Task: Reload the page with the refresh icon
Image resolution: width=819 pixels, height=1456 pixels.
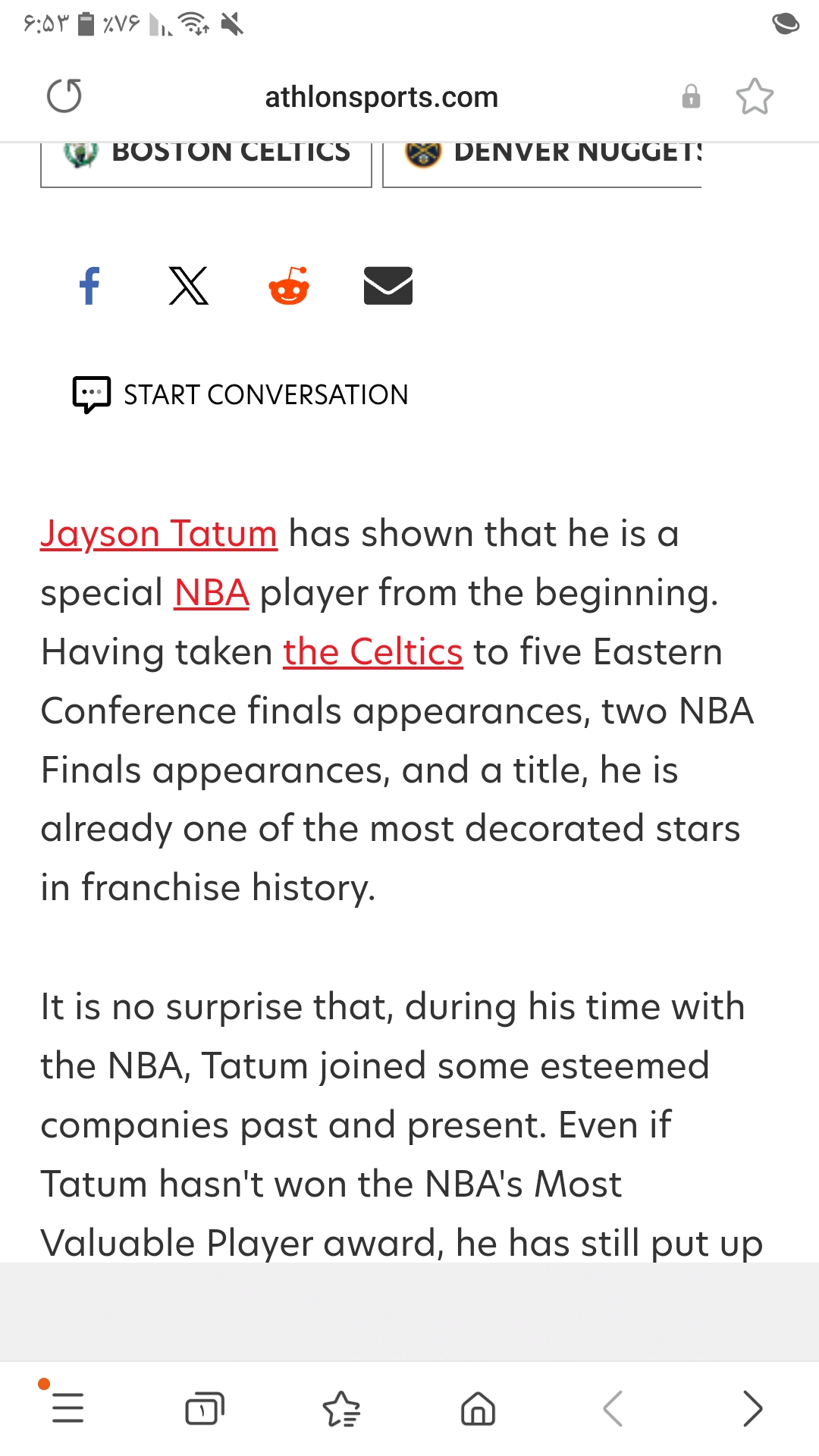Action: click(64, 96)
